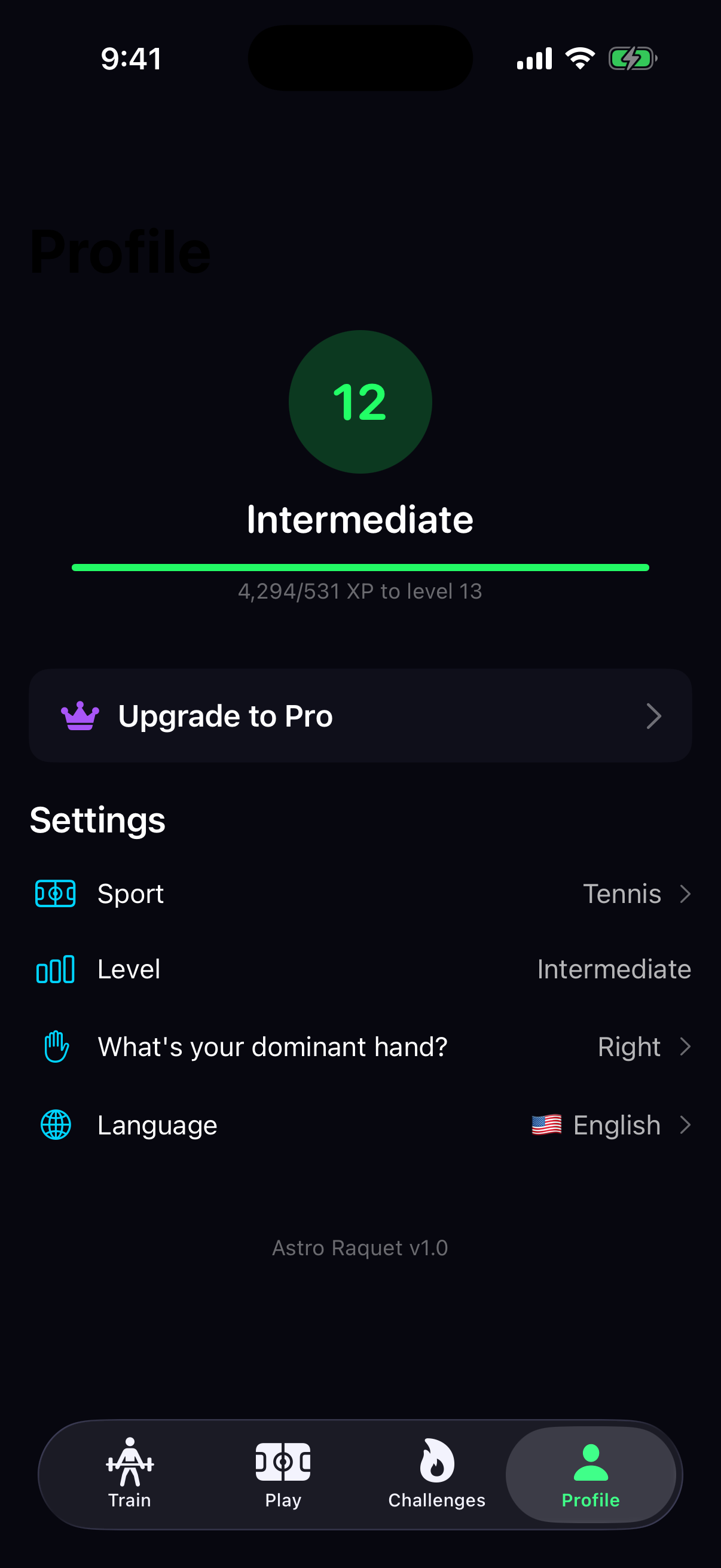Go to the Play tab
721x1568 pixels.
[283, 1473]
